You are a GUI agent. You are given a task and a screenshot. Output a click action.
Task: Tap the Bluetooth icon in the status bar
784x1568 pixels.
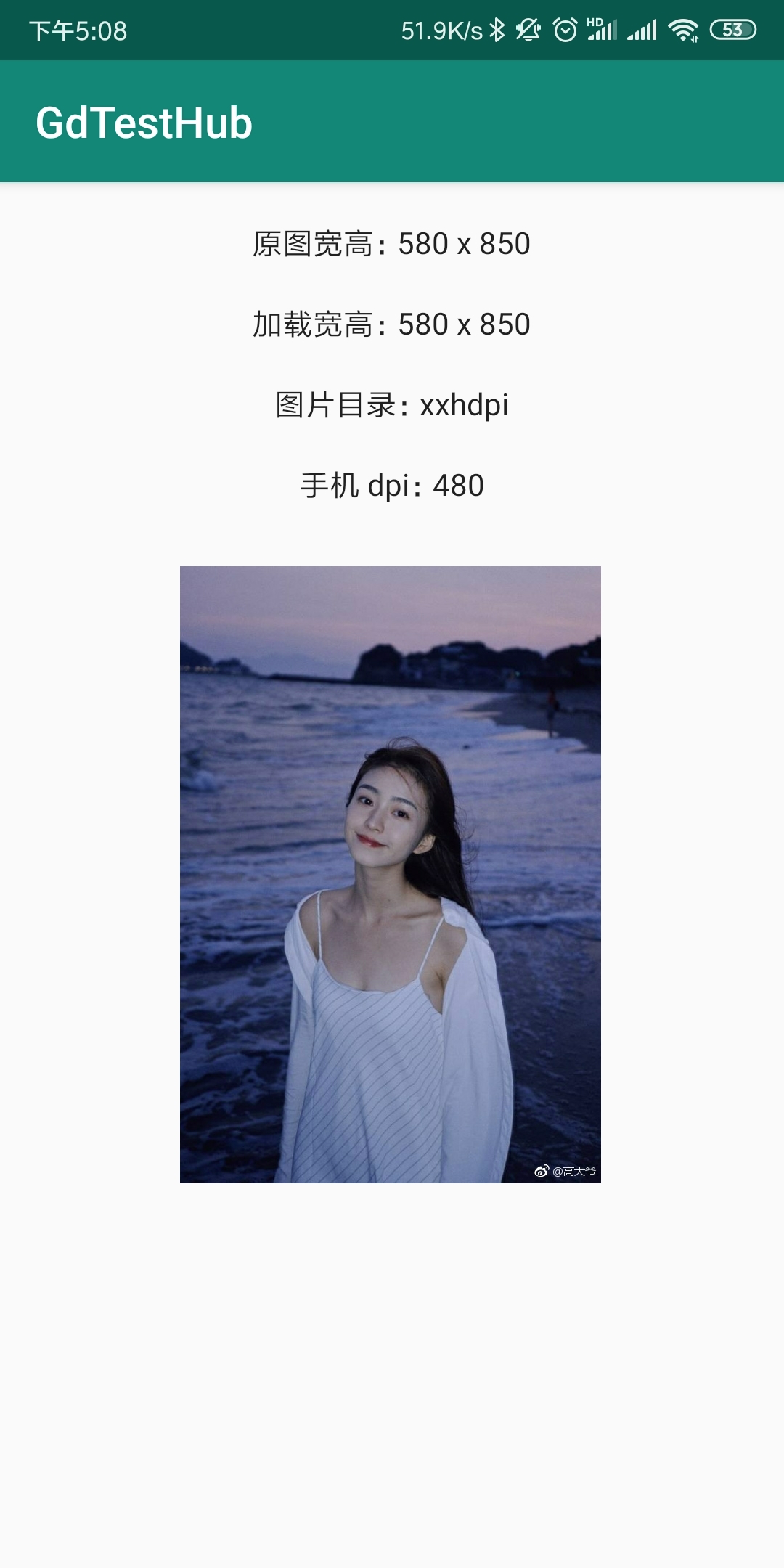(499, 30)
